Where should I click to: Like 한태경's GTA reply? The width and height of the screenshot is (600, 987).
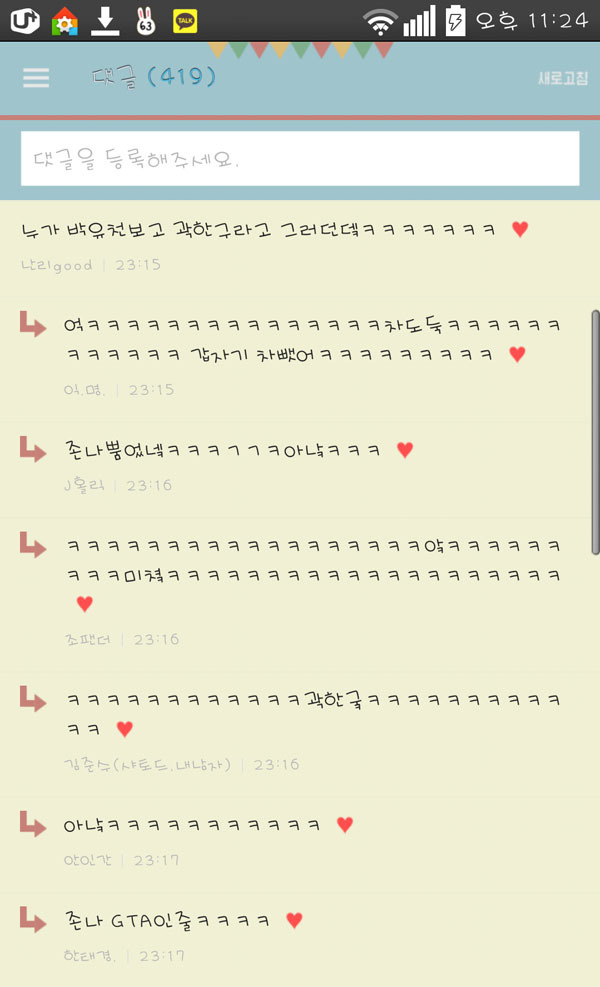coord(294,920)
